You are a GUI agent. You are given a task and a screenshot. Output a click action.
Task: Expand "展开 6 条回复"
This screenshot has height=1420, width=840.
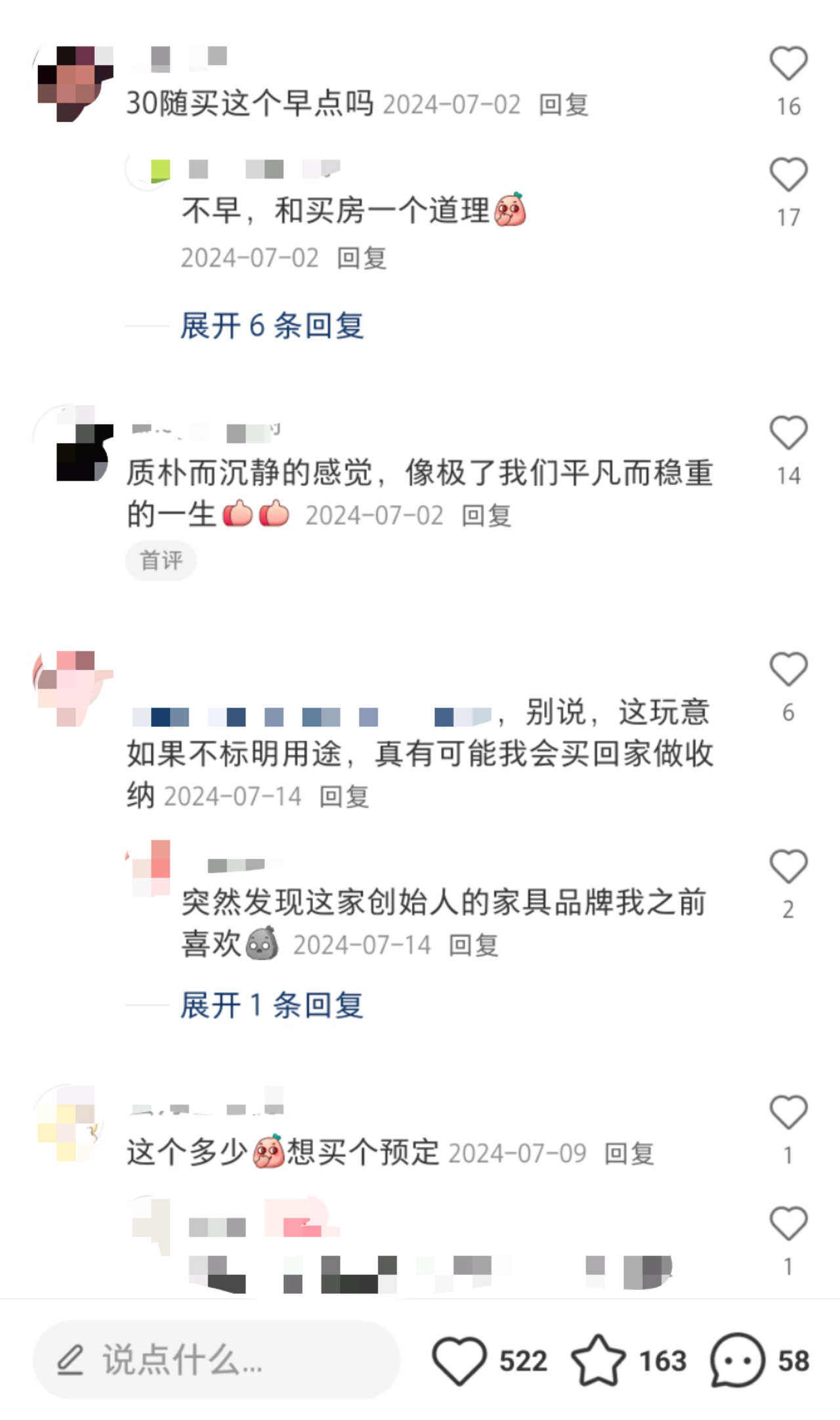coord(272,326)
